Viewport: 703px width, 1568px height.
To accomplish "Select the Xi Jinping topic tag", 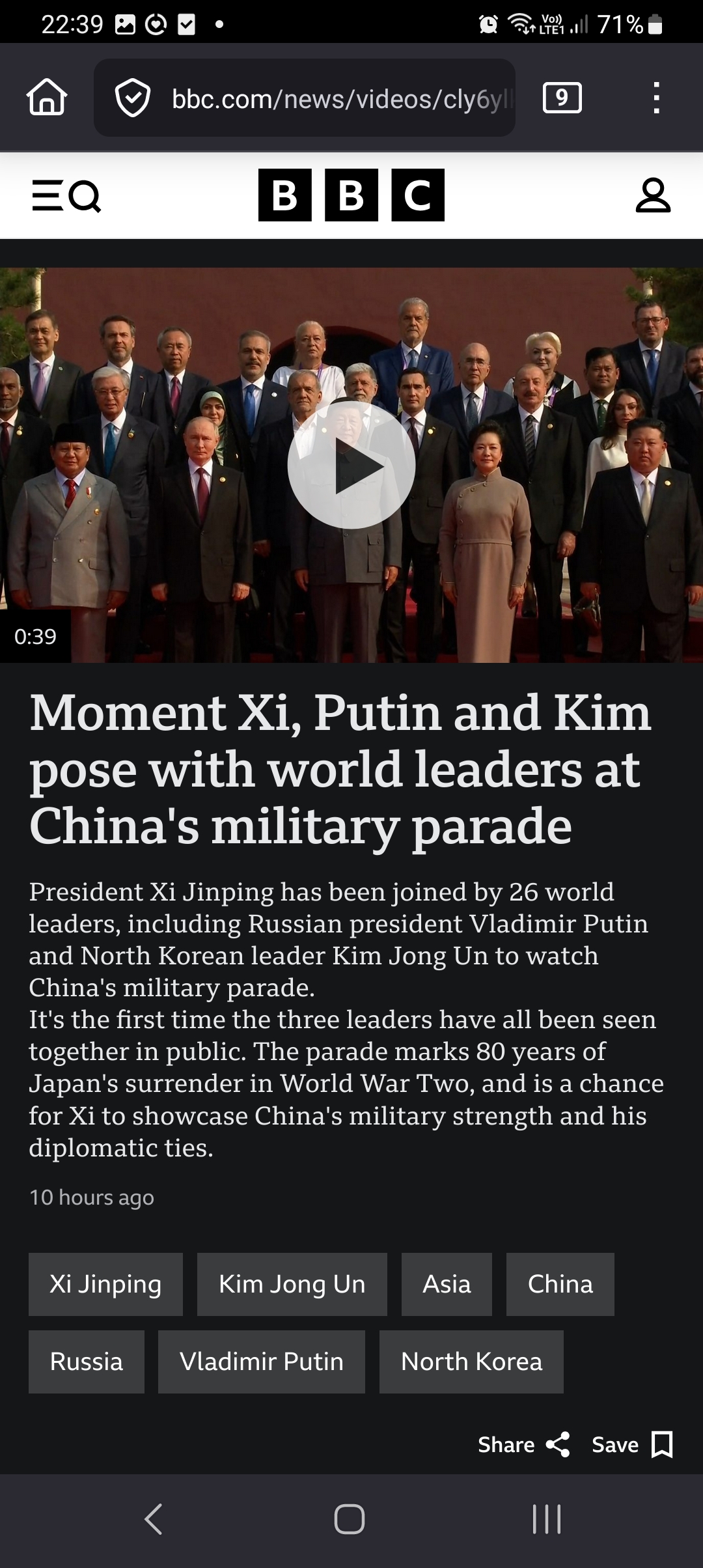I will click(x=105, y=1284).
